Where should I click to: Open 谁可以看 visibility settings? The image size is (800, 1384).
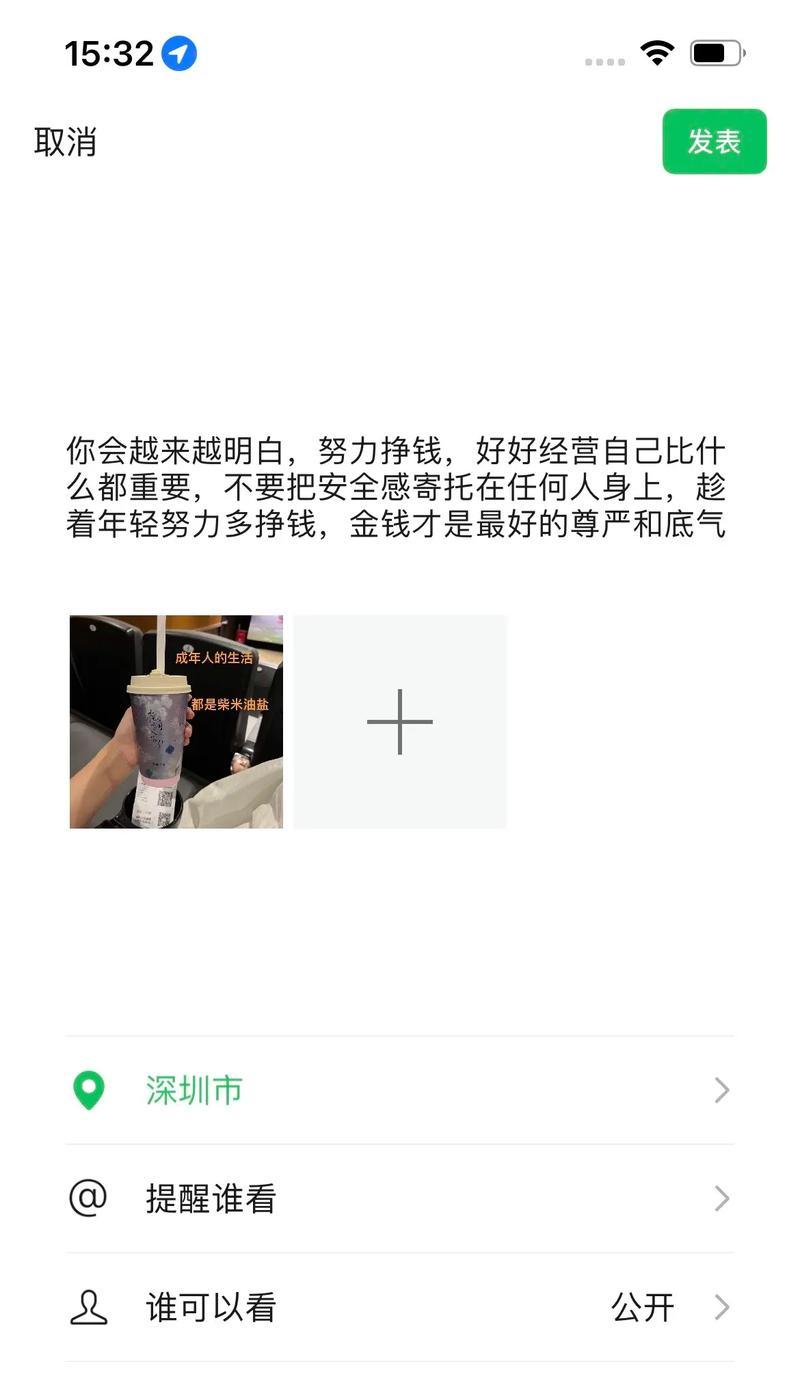tap(400, 1307)
